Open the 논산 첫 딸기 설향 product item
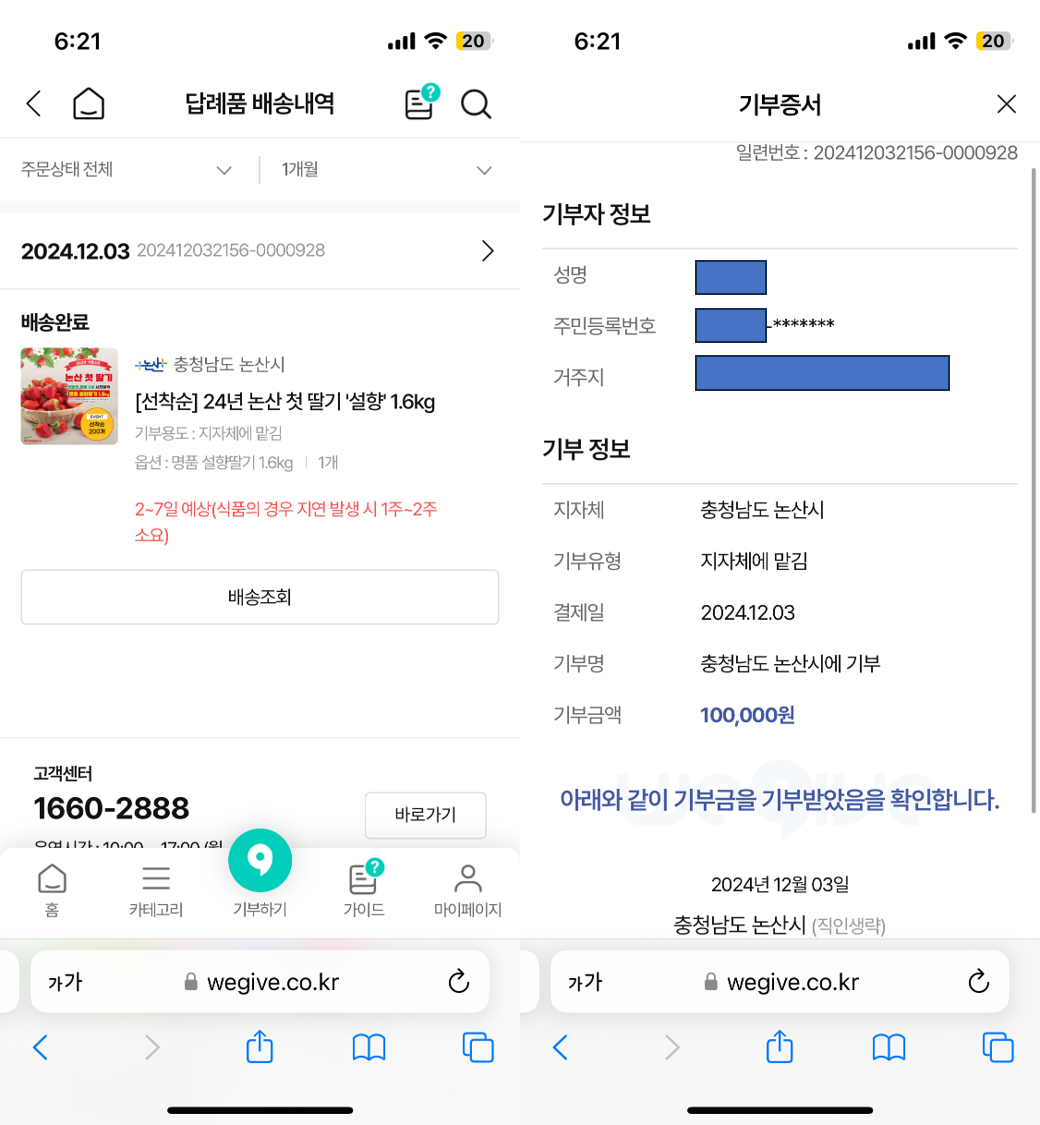 click(285, 402)
